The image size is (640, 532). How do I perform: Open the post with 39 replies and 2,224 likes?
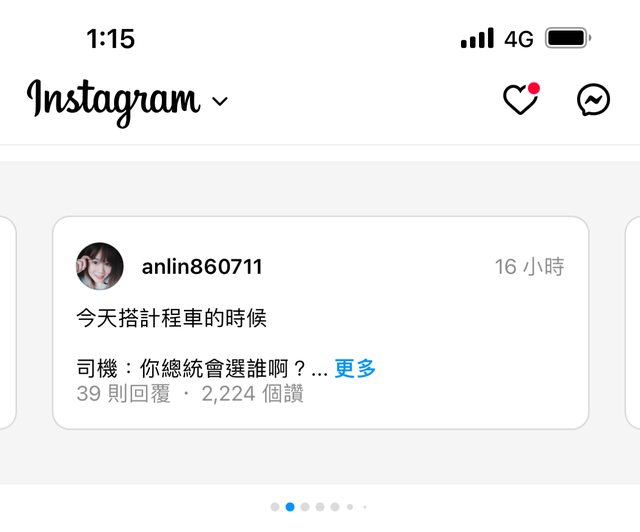pyautogui.click(x=190, y=394)
